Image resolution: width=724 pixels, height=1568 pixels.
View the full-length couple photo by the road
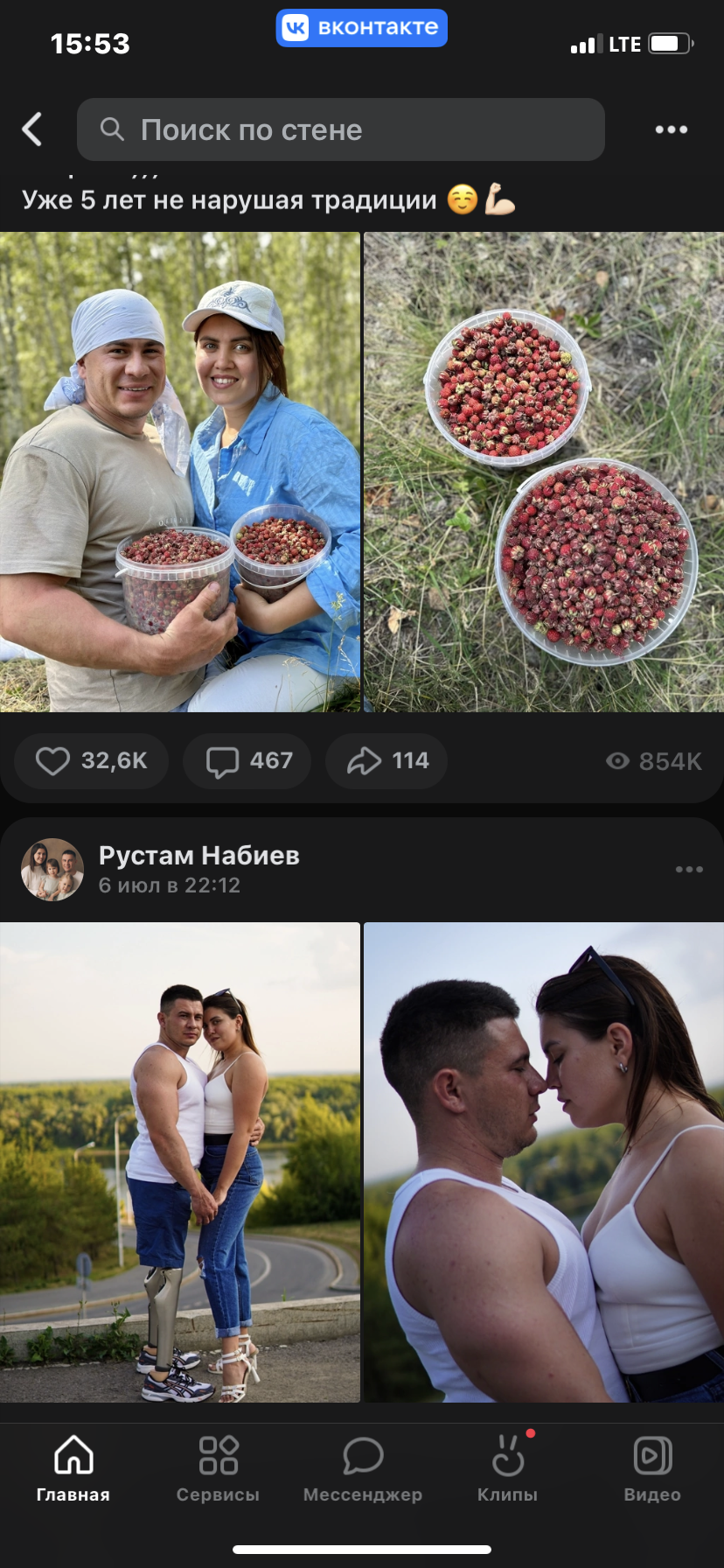(179, 1162)
